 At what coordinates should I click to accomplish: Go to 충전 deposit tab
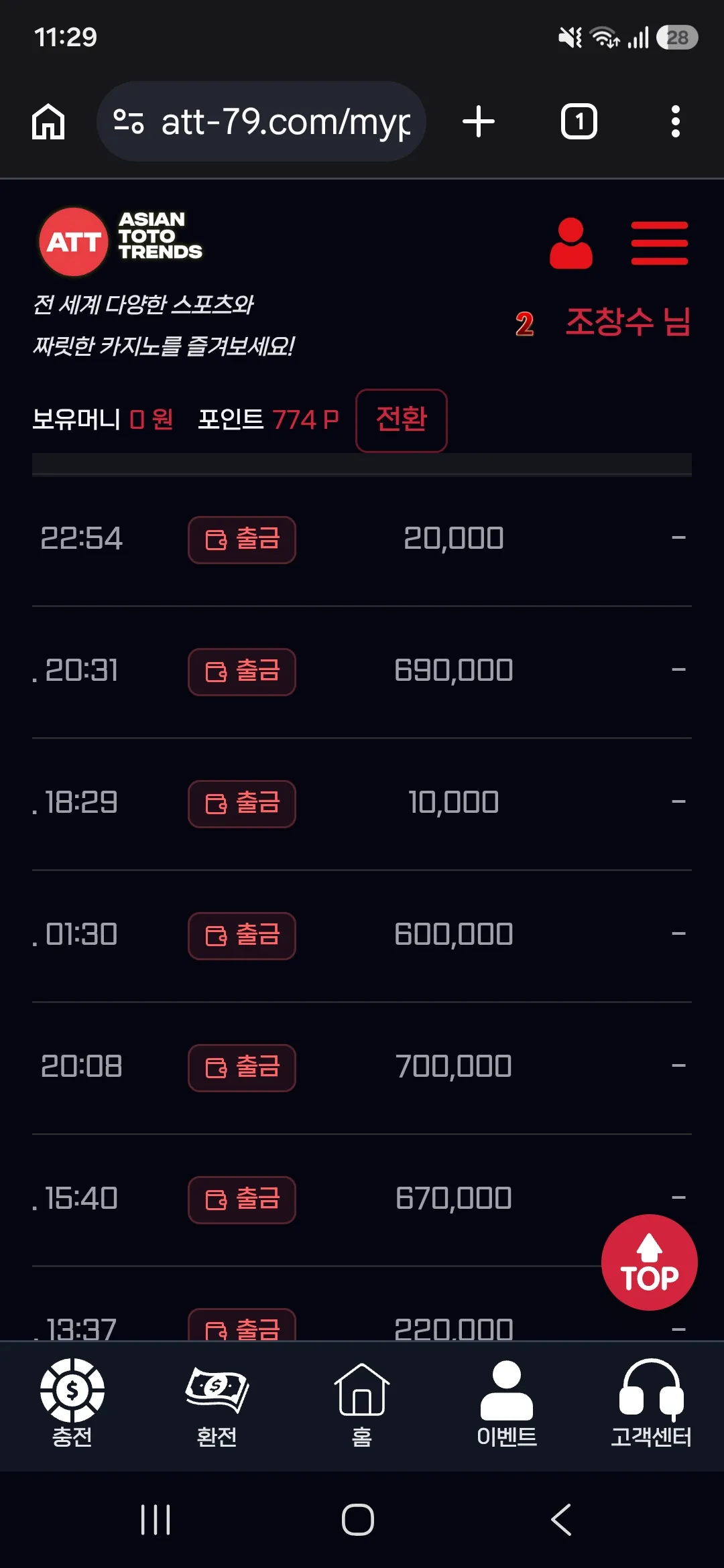72,1403
